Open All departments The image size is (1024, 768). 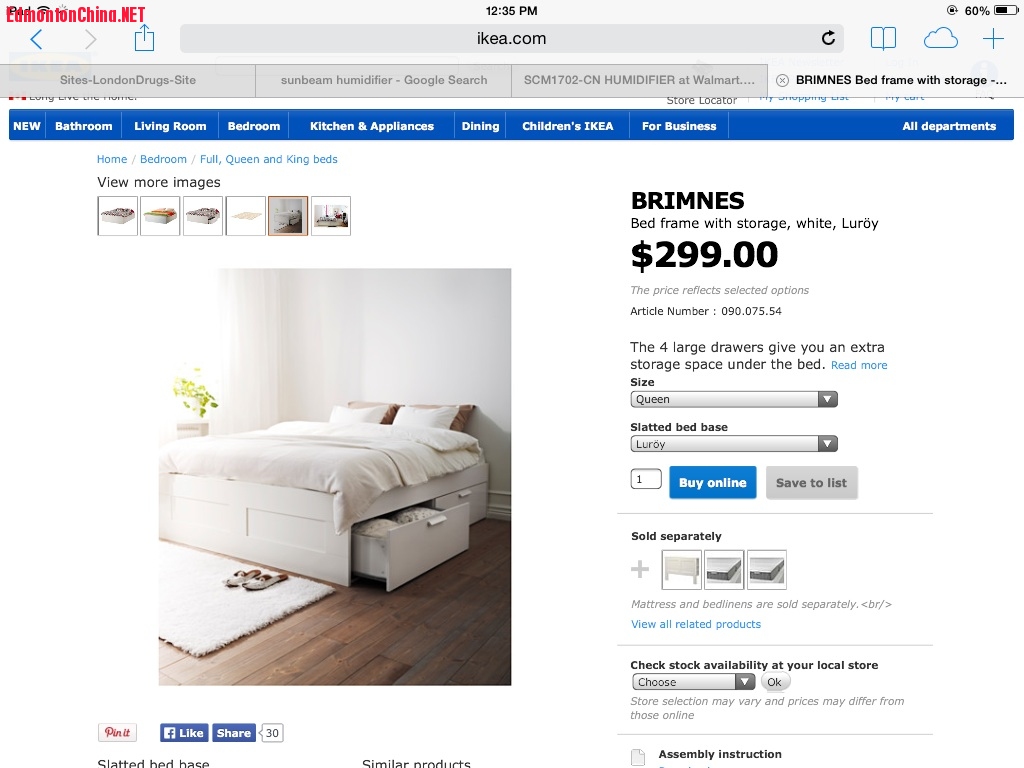pyautogui.click(x=948, y=126)
